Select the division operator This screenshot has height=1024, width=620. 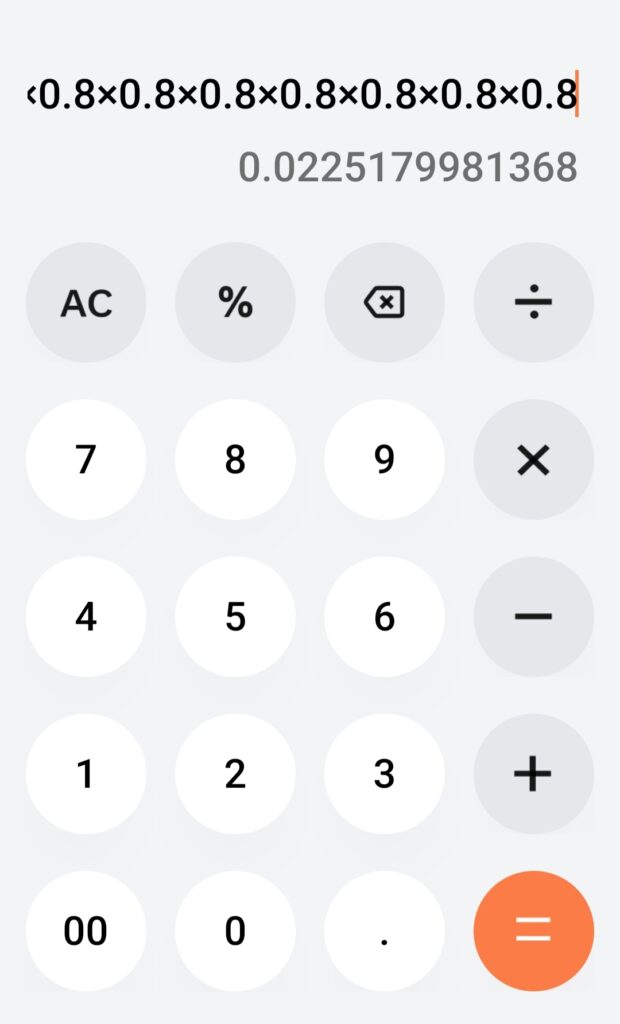(533, 302)
